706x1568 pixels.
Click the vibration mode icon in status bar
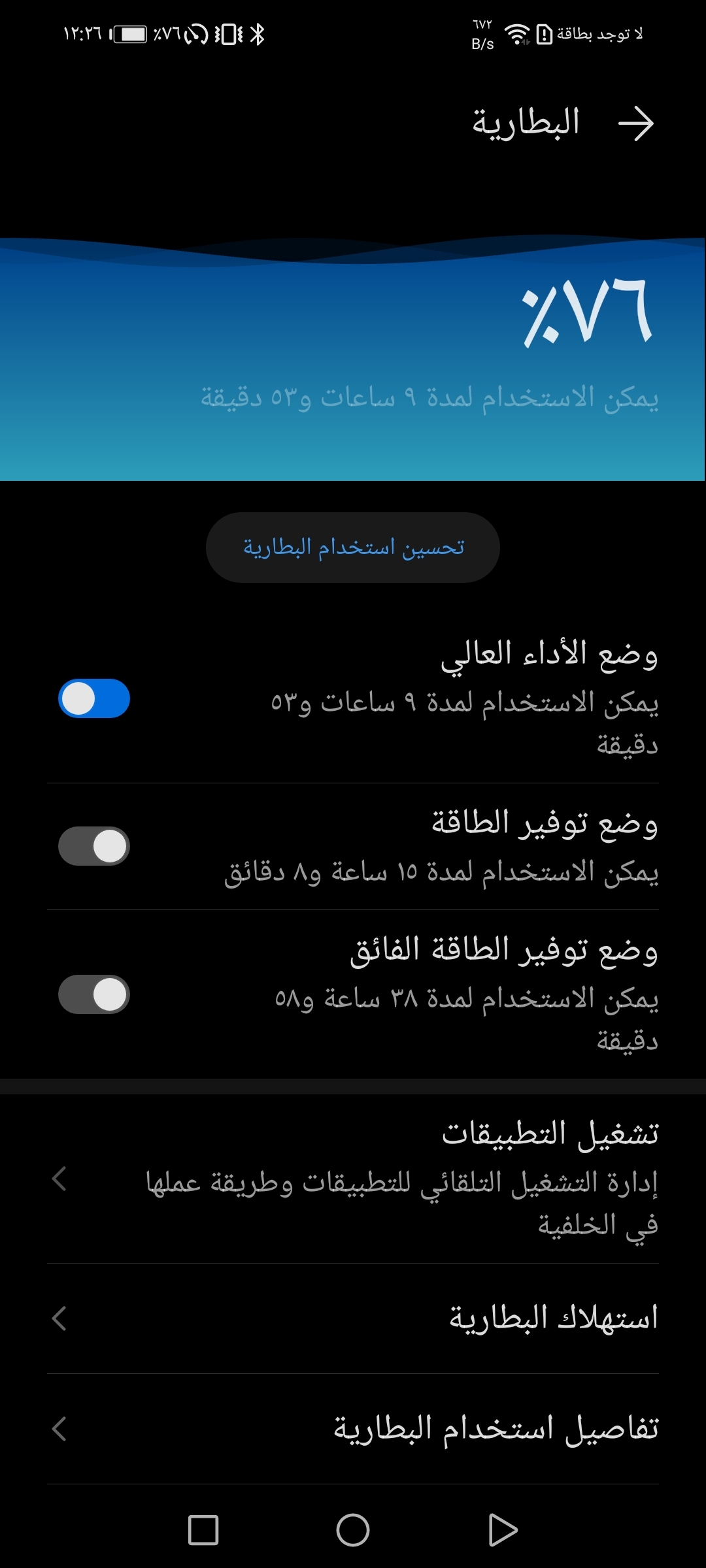[x=228, y=34]
